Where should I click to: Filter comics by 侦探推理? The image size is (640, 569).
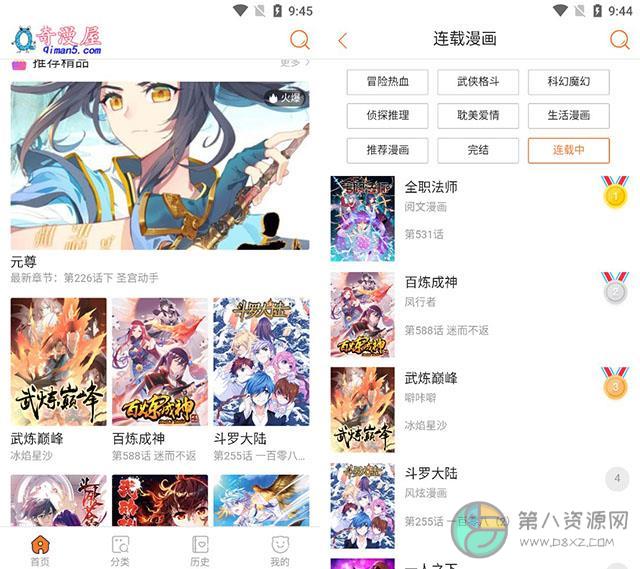click(x=387, y=116)
